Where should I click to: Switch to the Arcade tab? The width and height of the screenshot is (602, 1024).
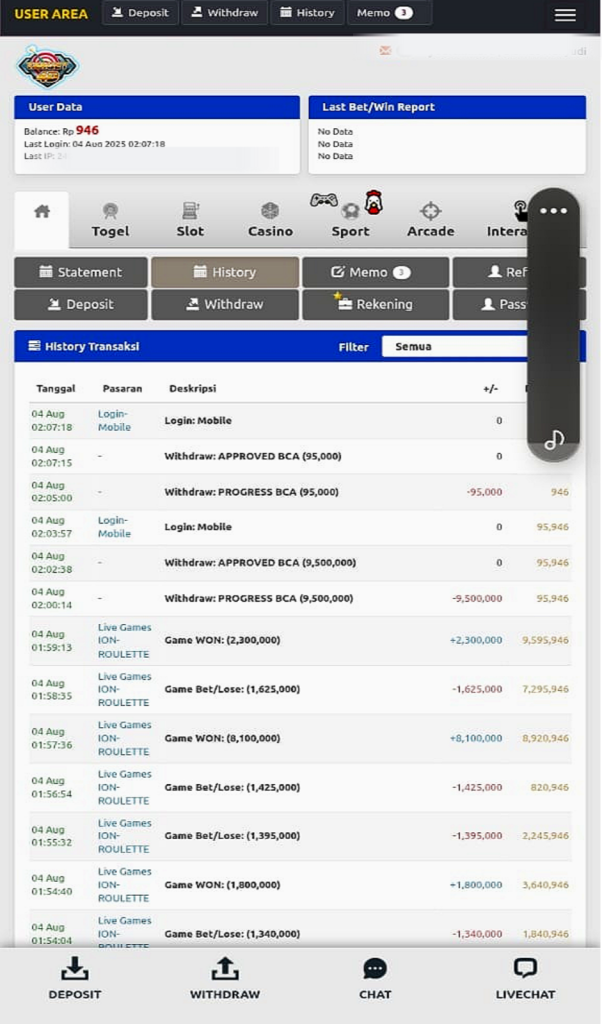[x=430, y=220]
